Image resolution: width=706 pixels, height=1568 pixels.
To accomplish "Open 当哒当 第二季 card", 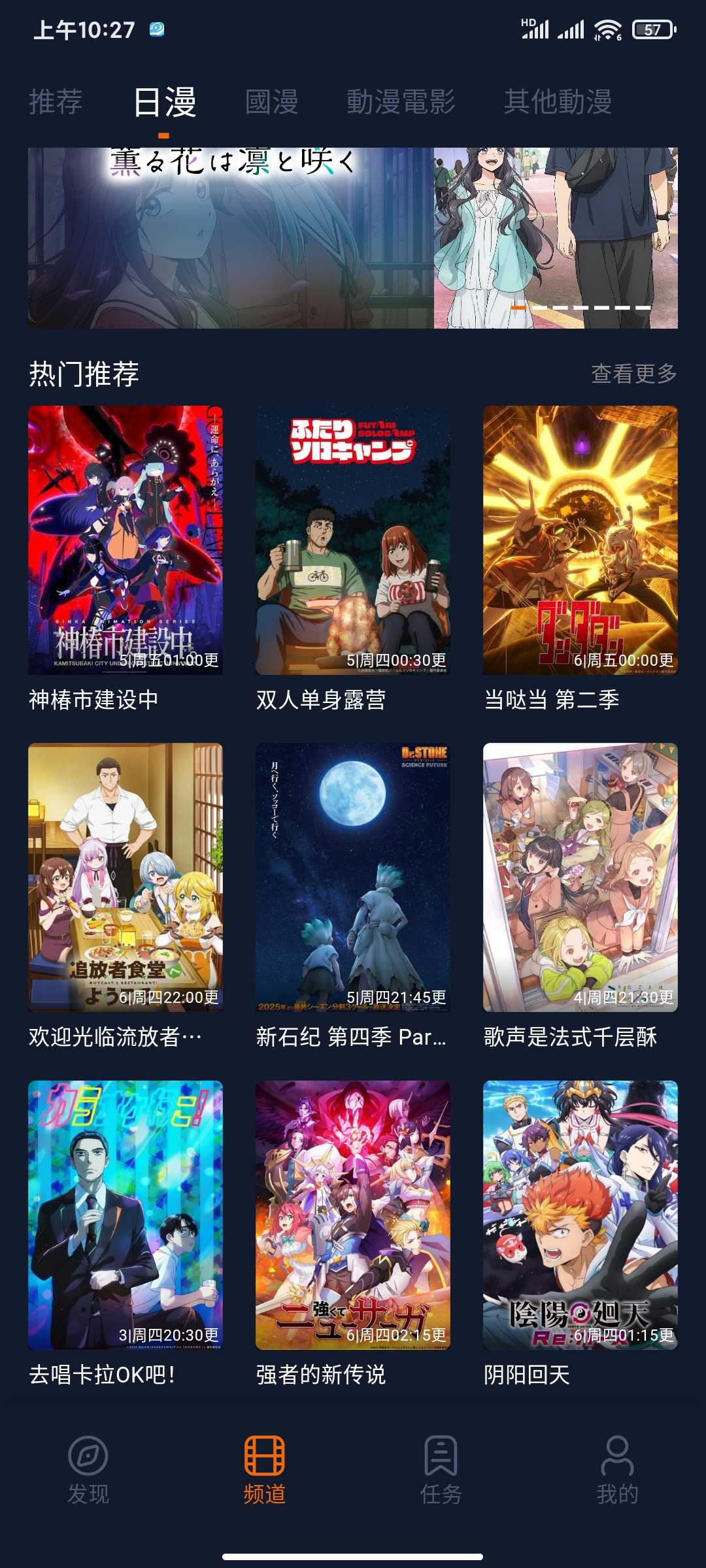I will point(580,540).
